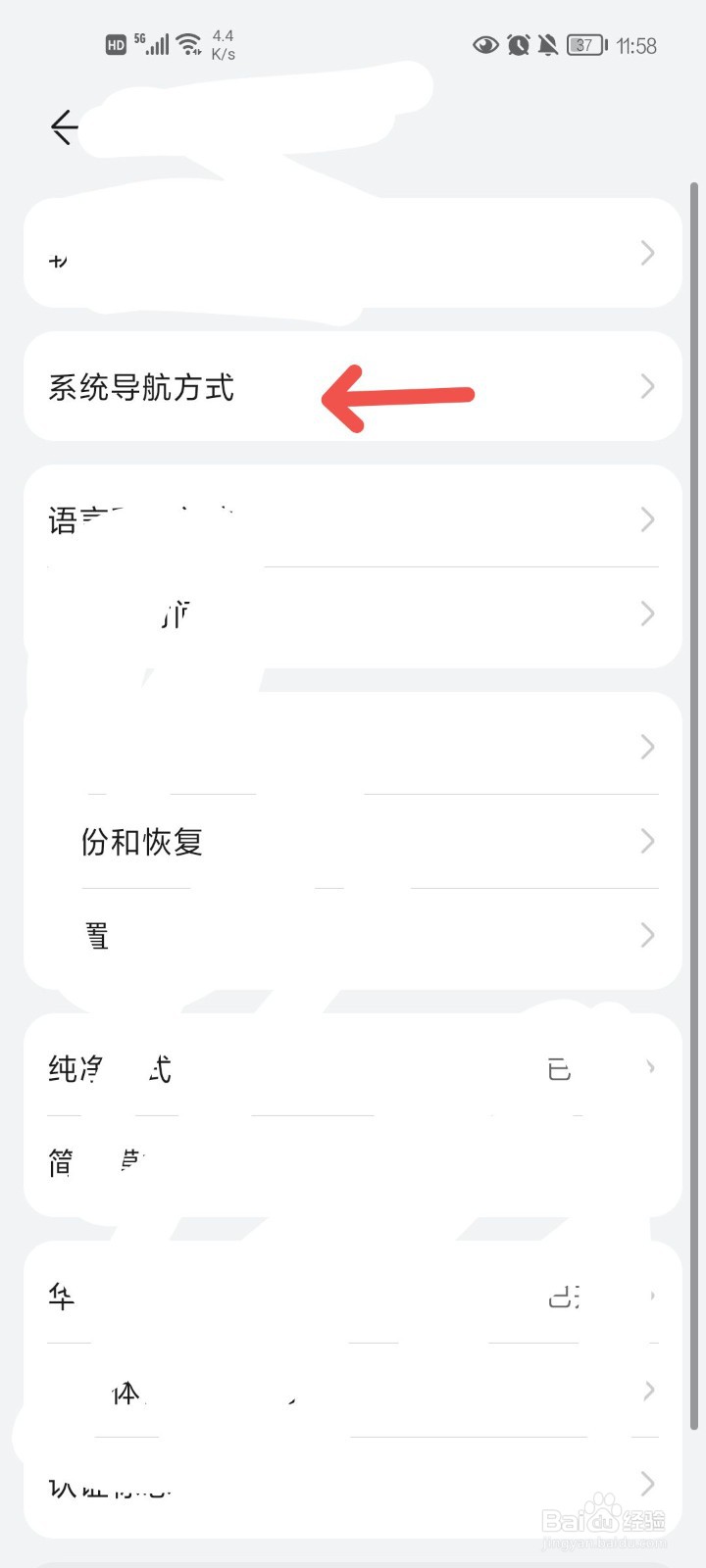Tap the back arrow at top left
The image size is (706, 1568).
point(63,127)
